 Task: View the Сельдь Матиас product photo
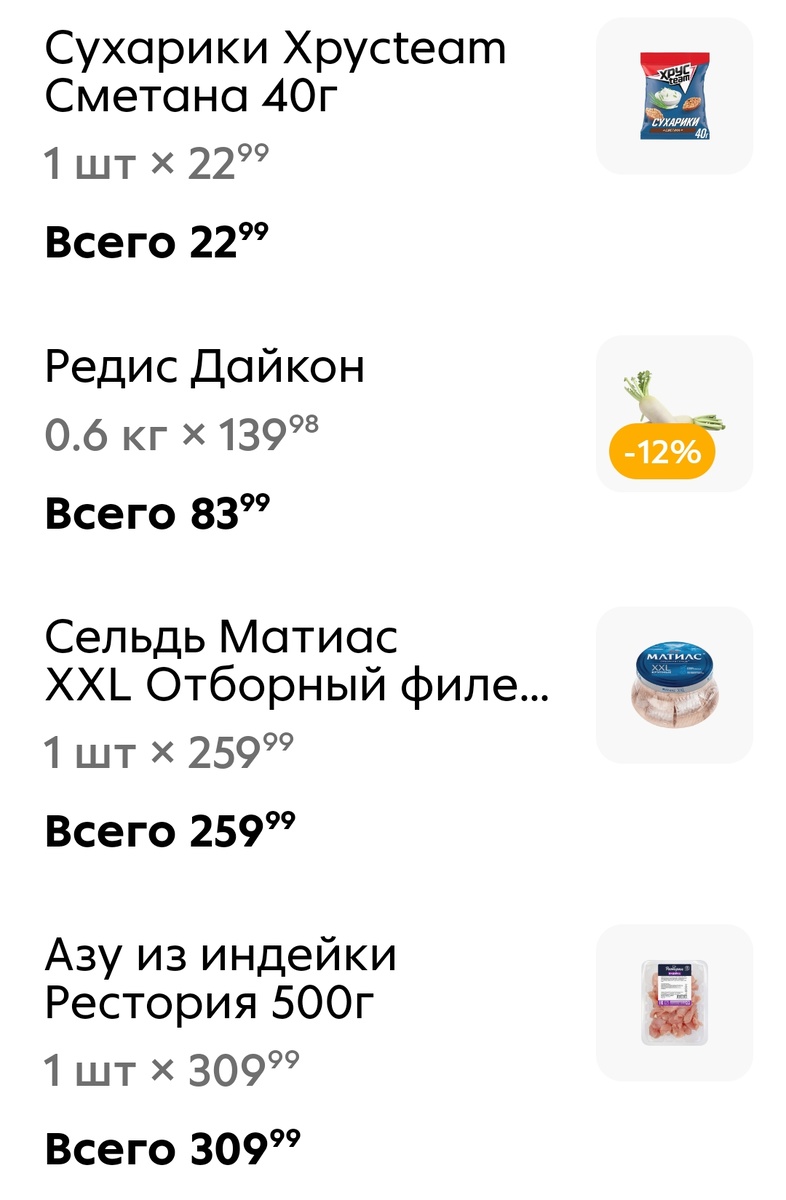[674, 682]
